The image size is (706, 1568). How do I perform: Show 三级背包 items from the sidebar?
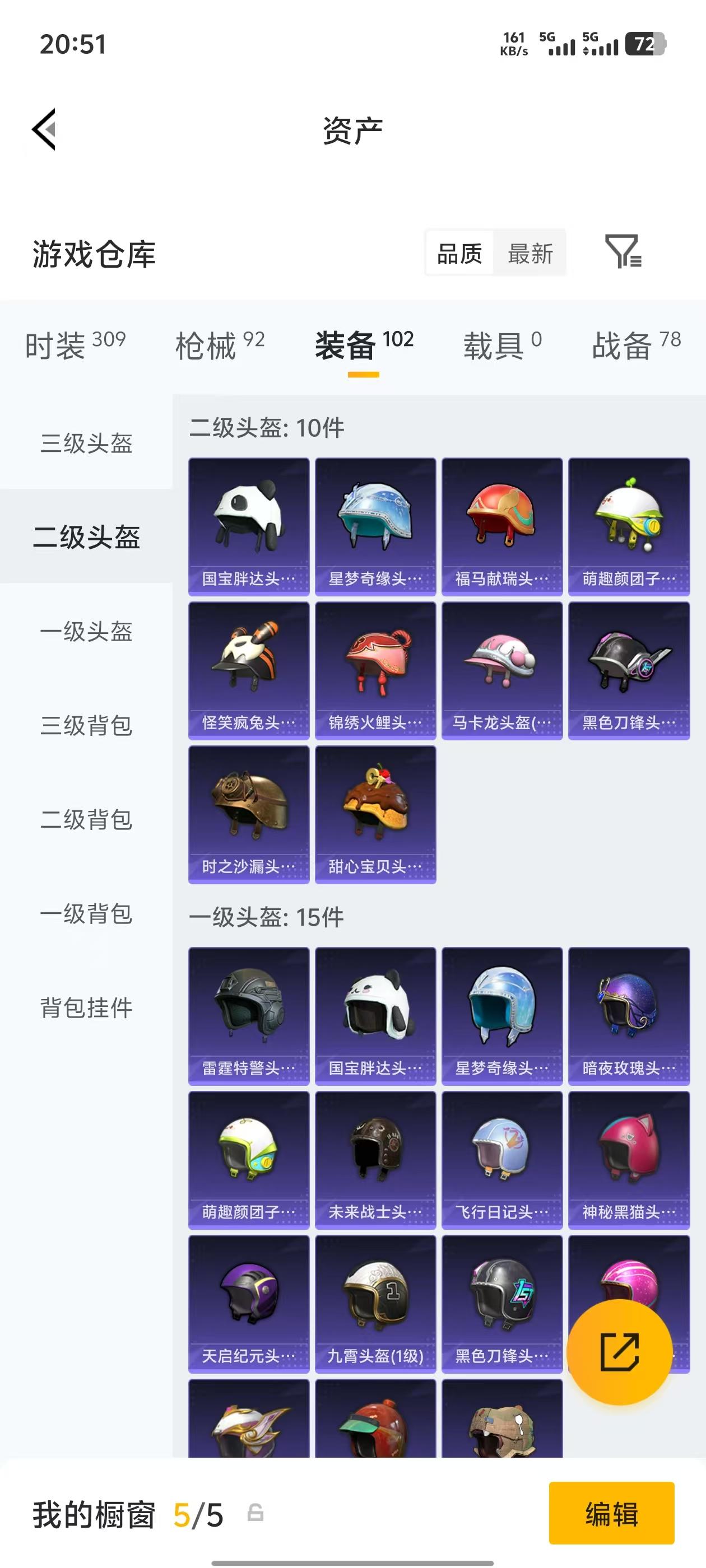(x=86, y=726)
